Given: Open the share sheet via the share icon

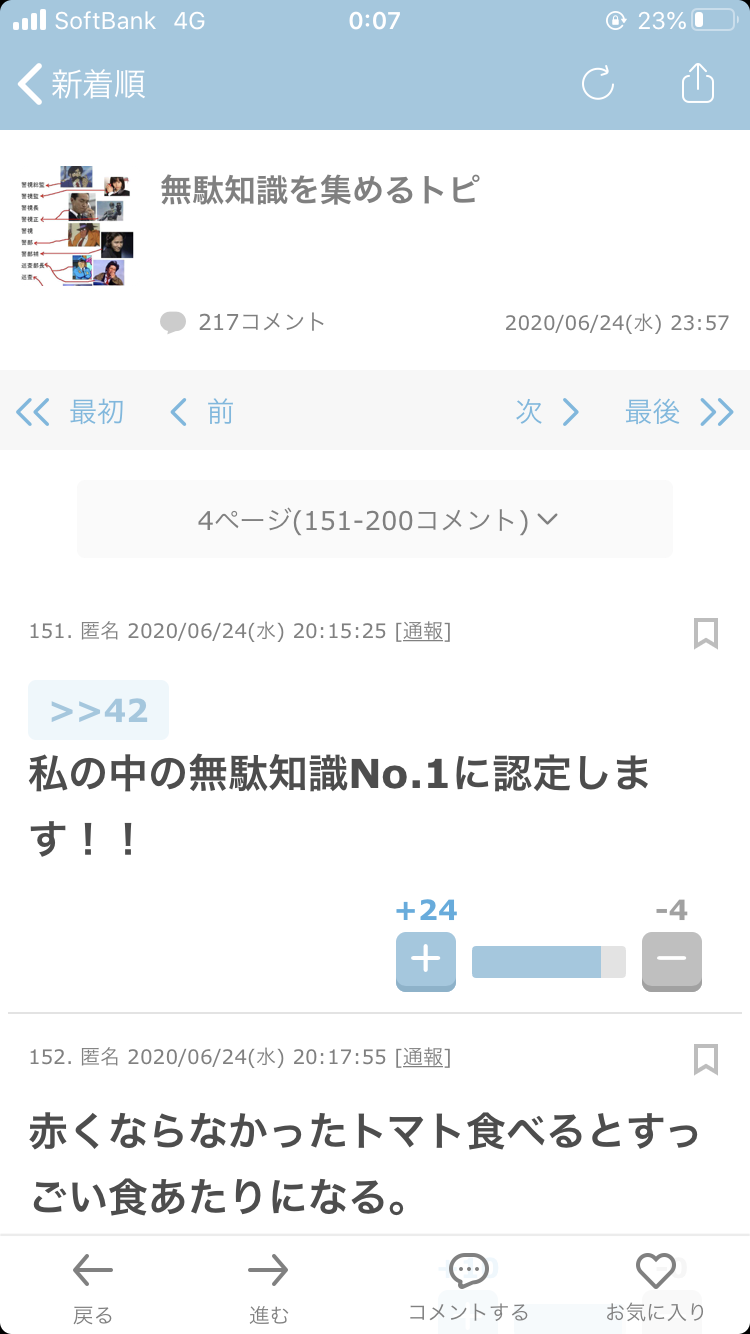Looking at the screenshot, I should [697, 85].
